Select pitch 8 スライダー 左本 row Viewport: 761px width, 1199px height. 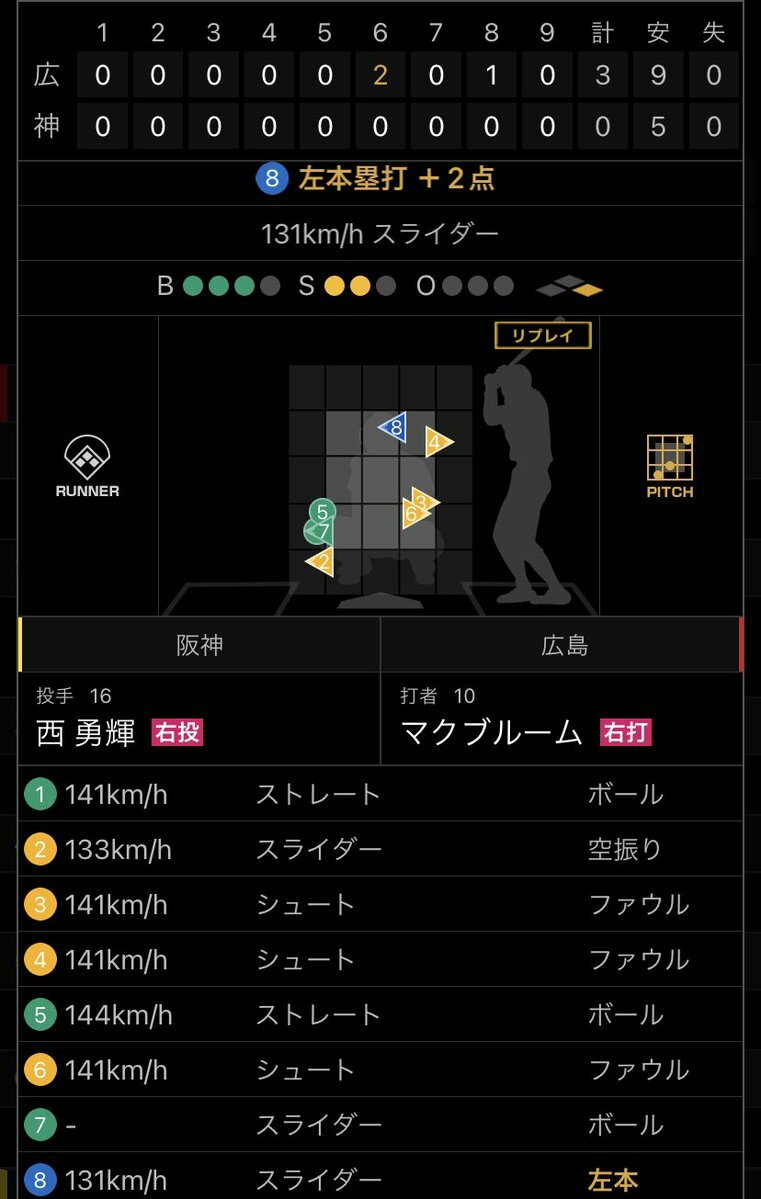coord(380,1179)
